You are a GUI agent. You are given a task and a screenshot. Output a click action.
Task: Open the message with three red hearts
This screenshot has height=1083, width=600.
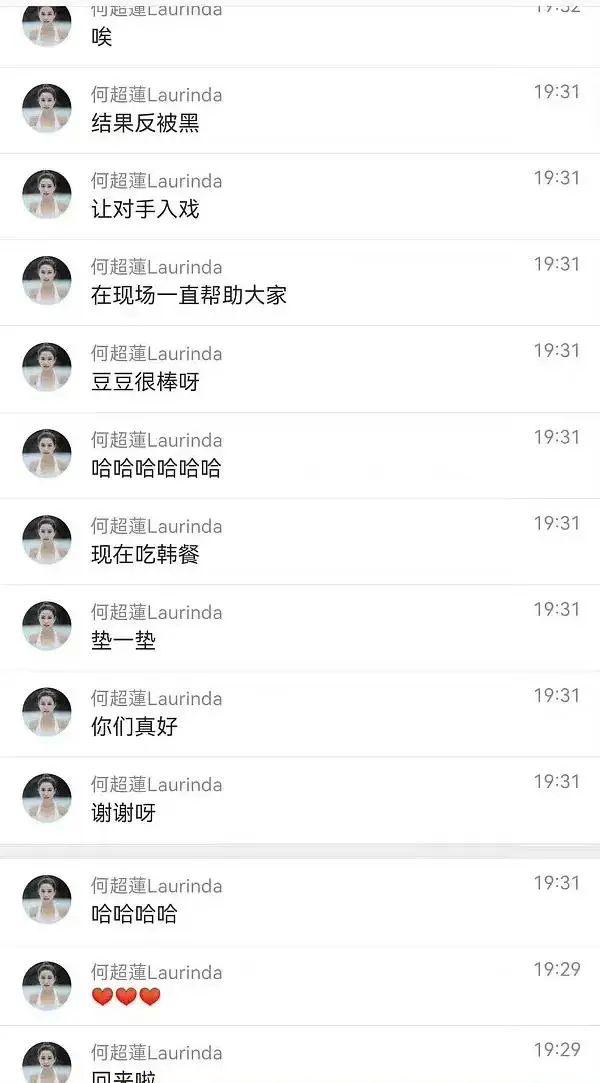click(x=126, y=997)
